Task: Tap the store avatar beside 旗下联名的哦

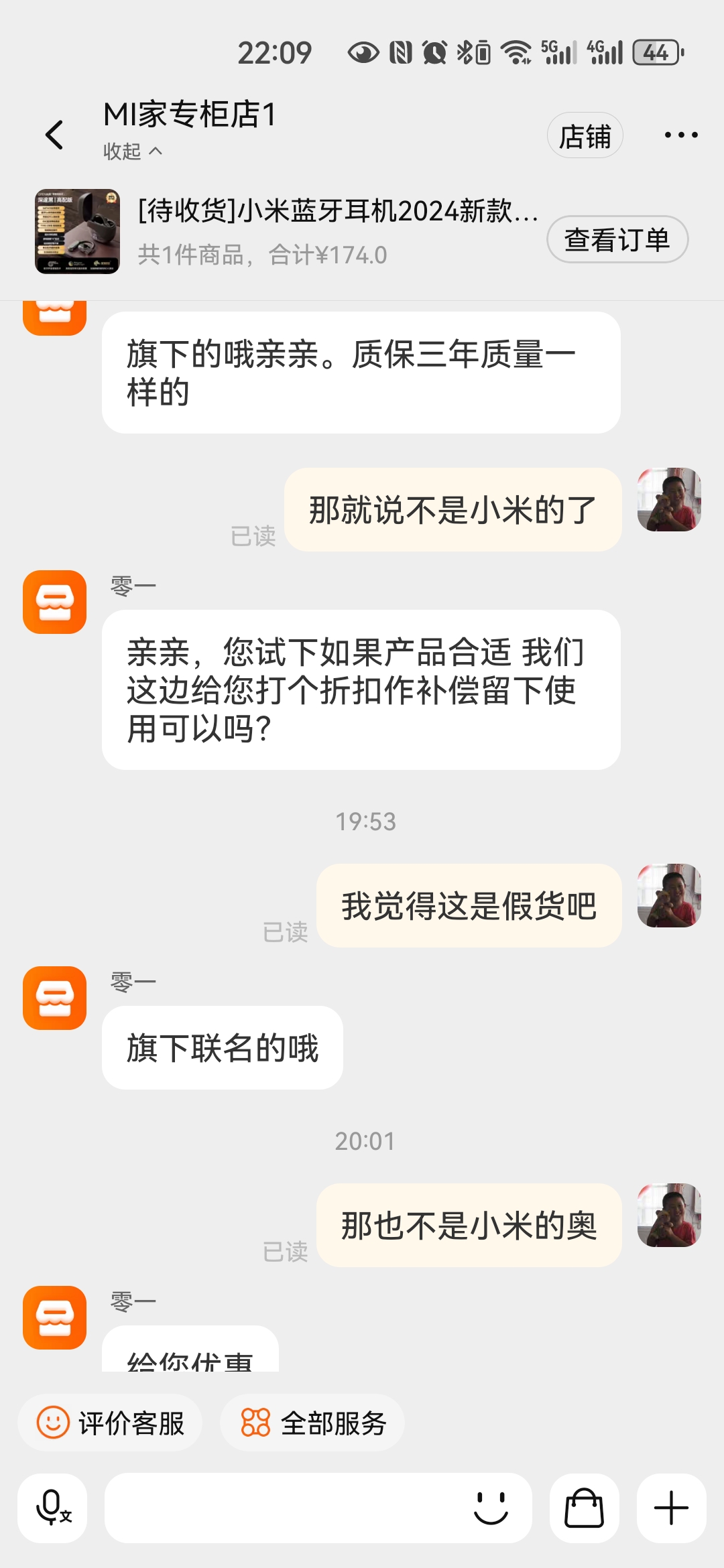Action: pos(55,998)
